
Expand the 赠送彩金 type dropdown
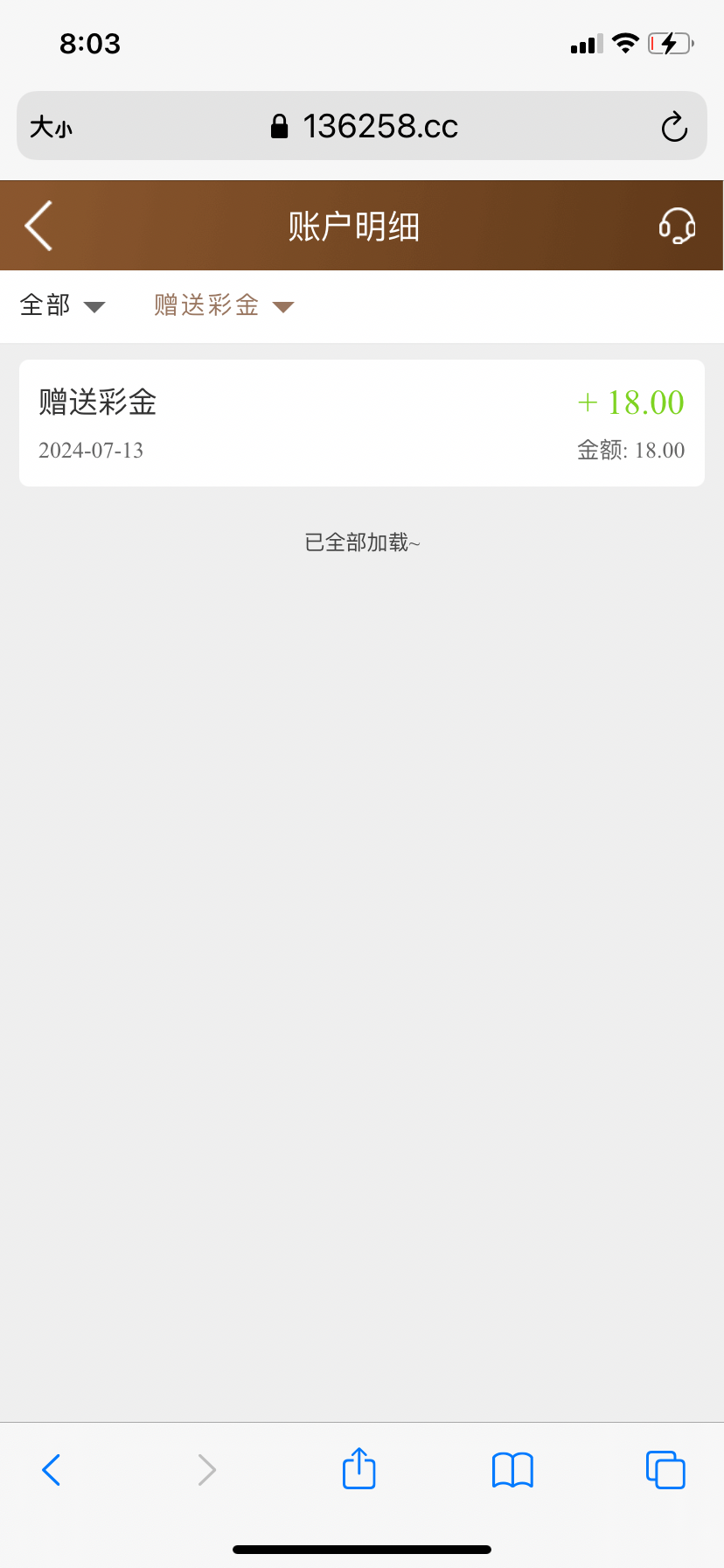click(x=224, y=305)
